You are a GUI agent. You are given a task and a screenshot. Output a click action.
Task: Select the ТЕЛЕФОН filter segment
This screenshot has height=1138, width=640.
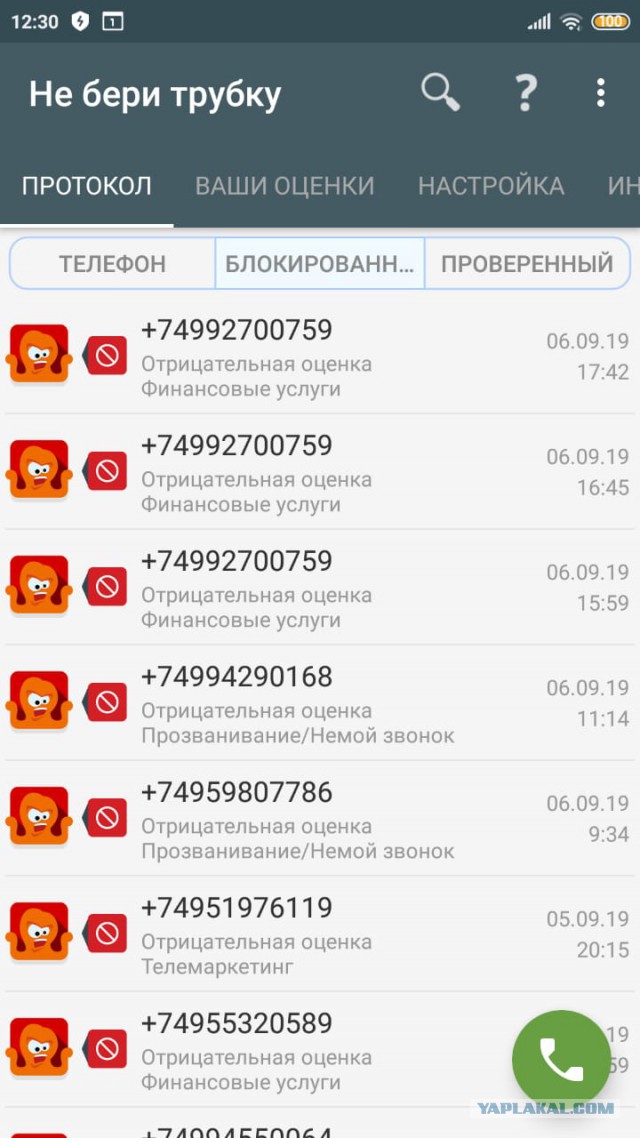point(112,264)
